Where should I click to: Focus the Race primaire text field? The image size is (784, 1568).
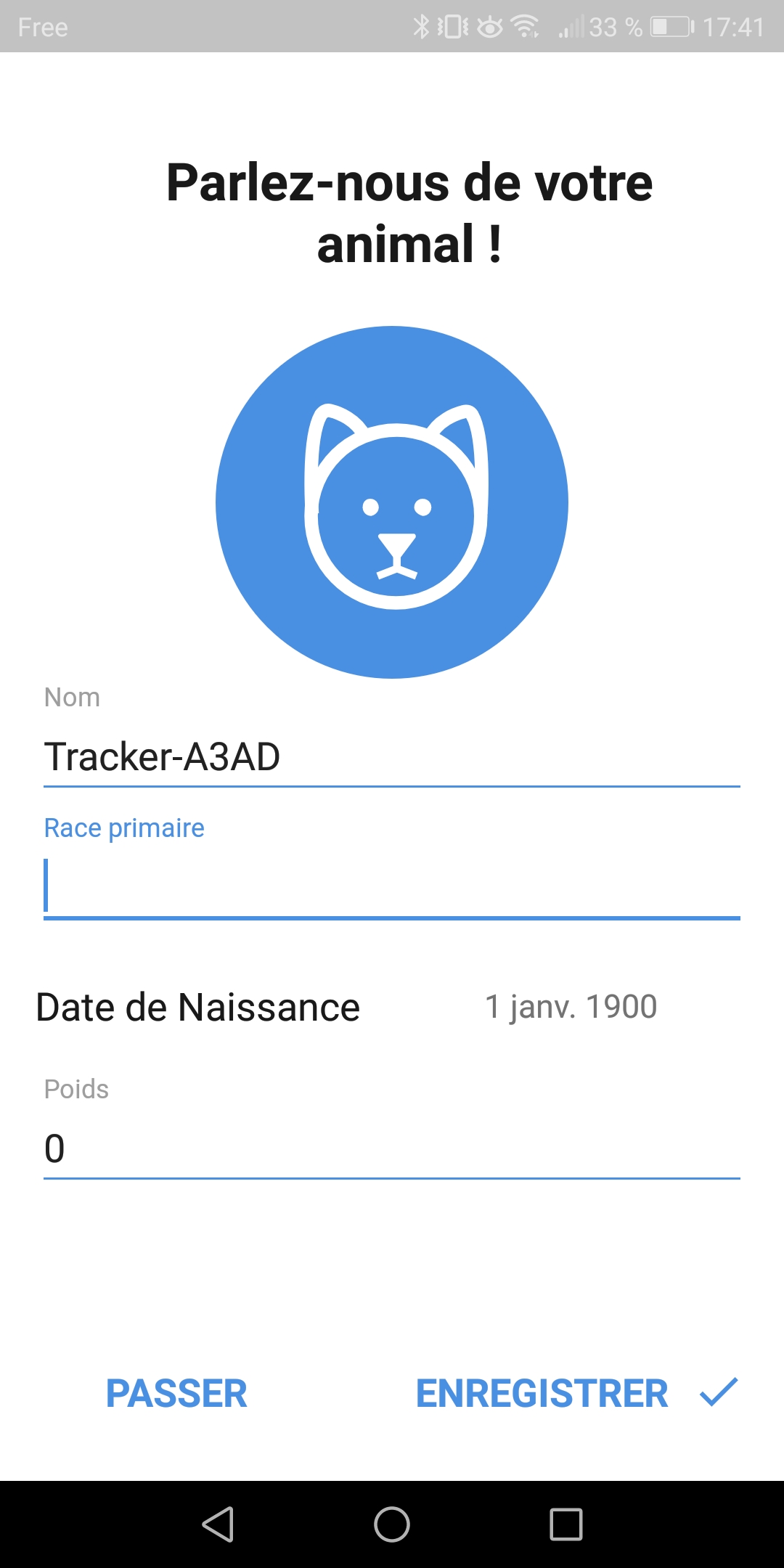(x=392, y=887)
